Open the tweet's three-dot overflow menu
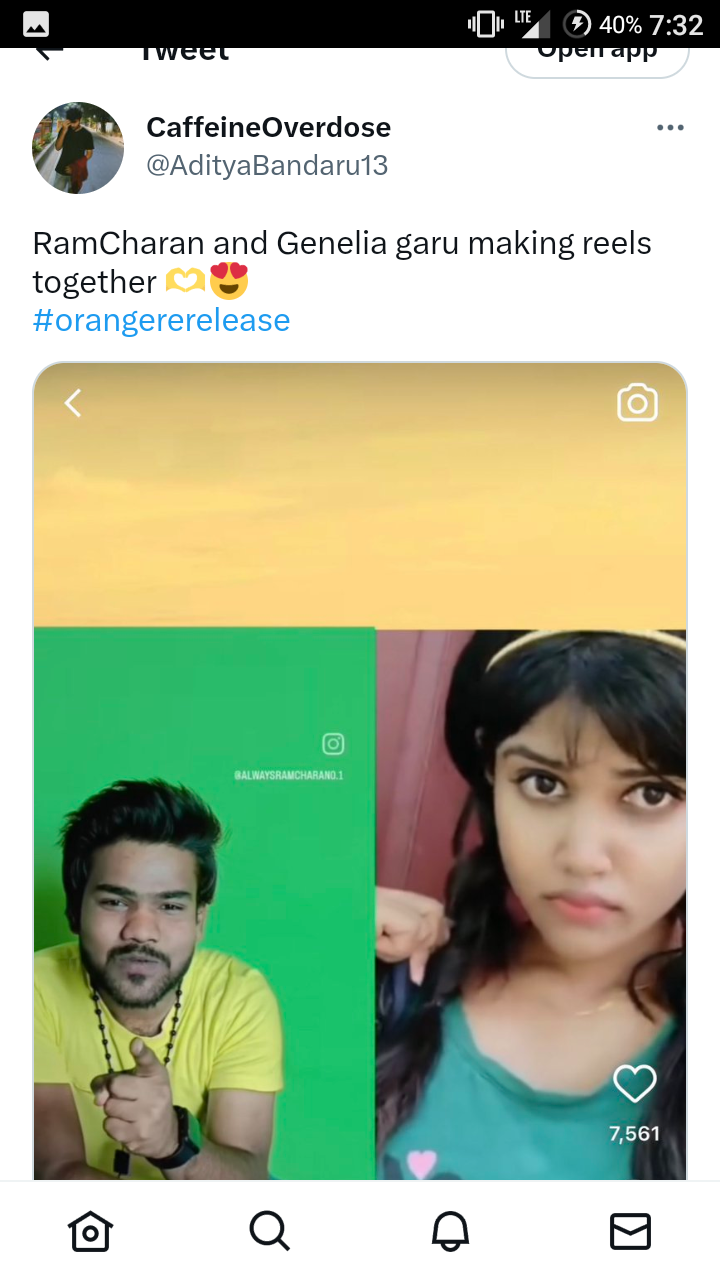The height and width of the screenshot is (1280, 720). [x=670, y=127]
